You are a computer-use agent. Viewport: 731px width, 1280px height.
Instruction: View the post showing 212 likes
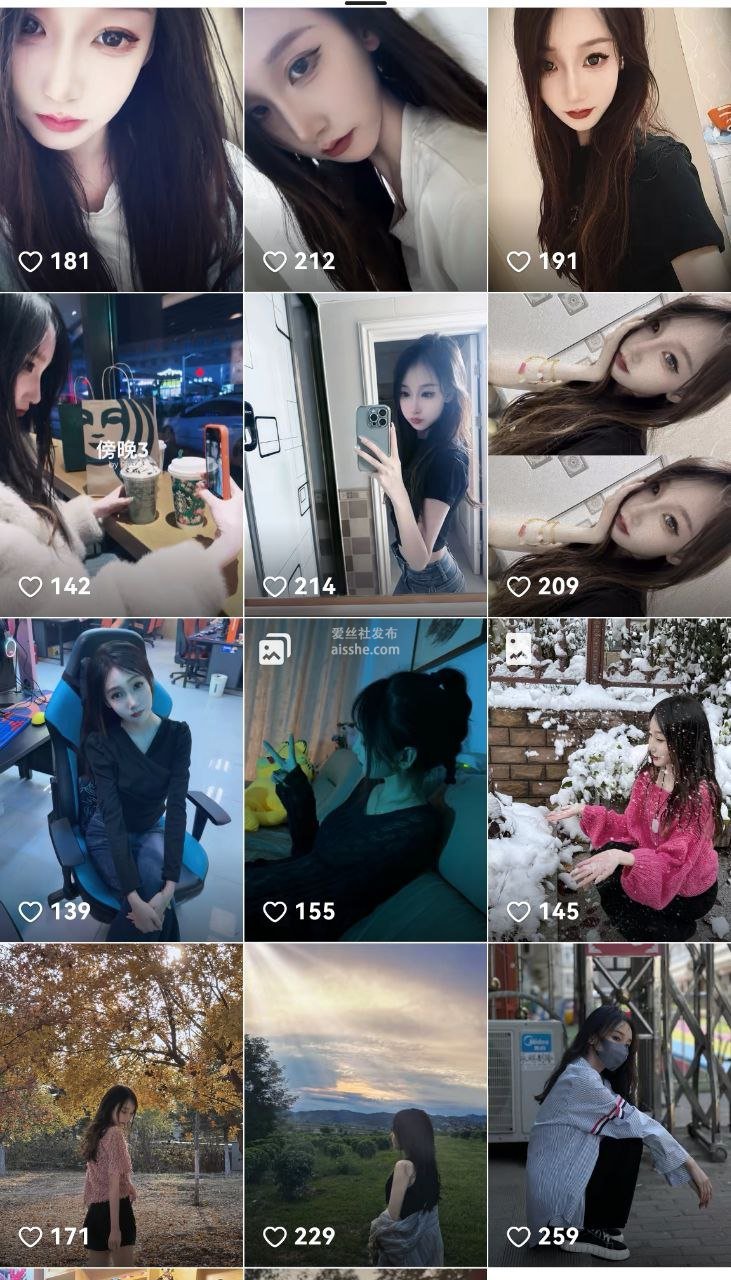365,150
